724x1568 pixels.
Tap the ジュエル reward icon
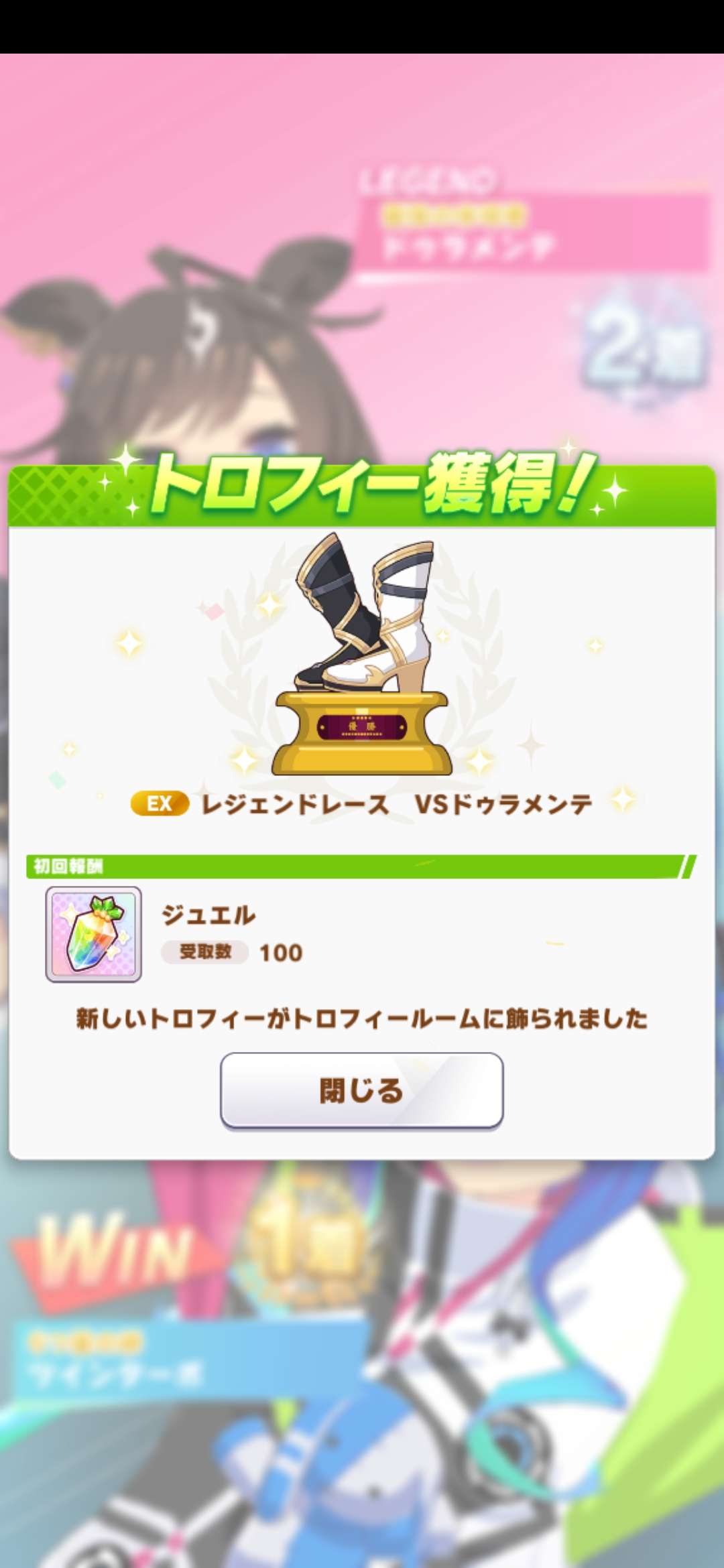click(93, 934)
